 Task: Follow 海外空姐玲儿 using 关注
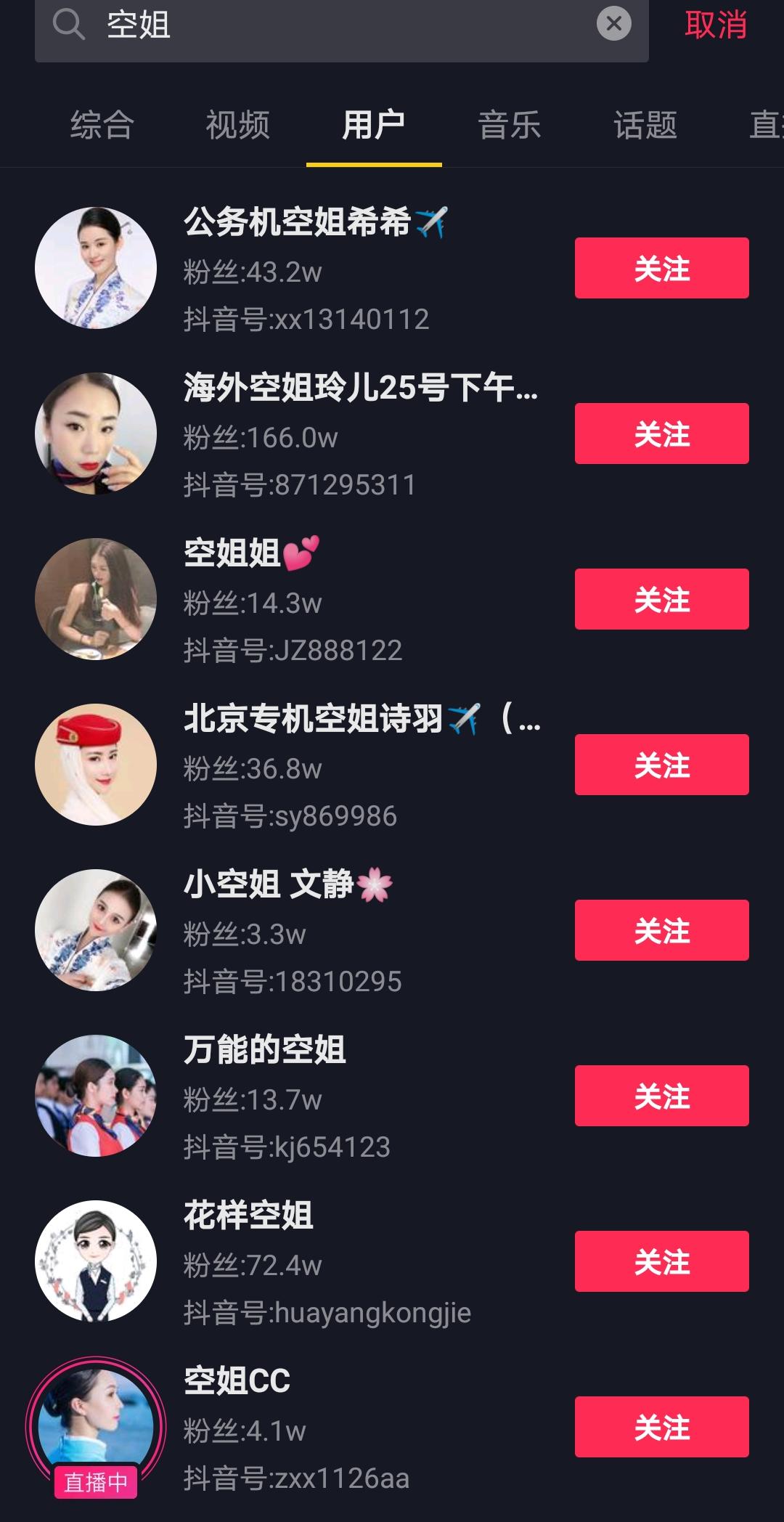(661, 434)
